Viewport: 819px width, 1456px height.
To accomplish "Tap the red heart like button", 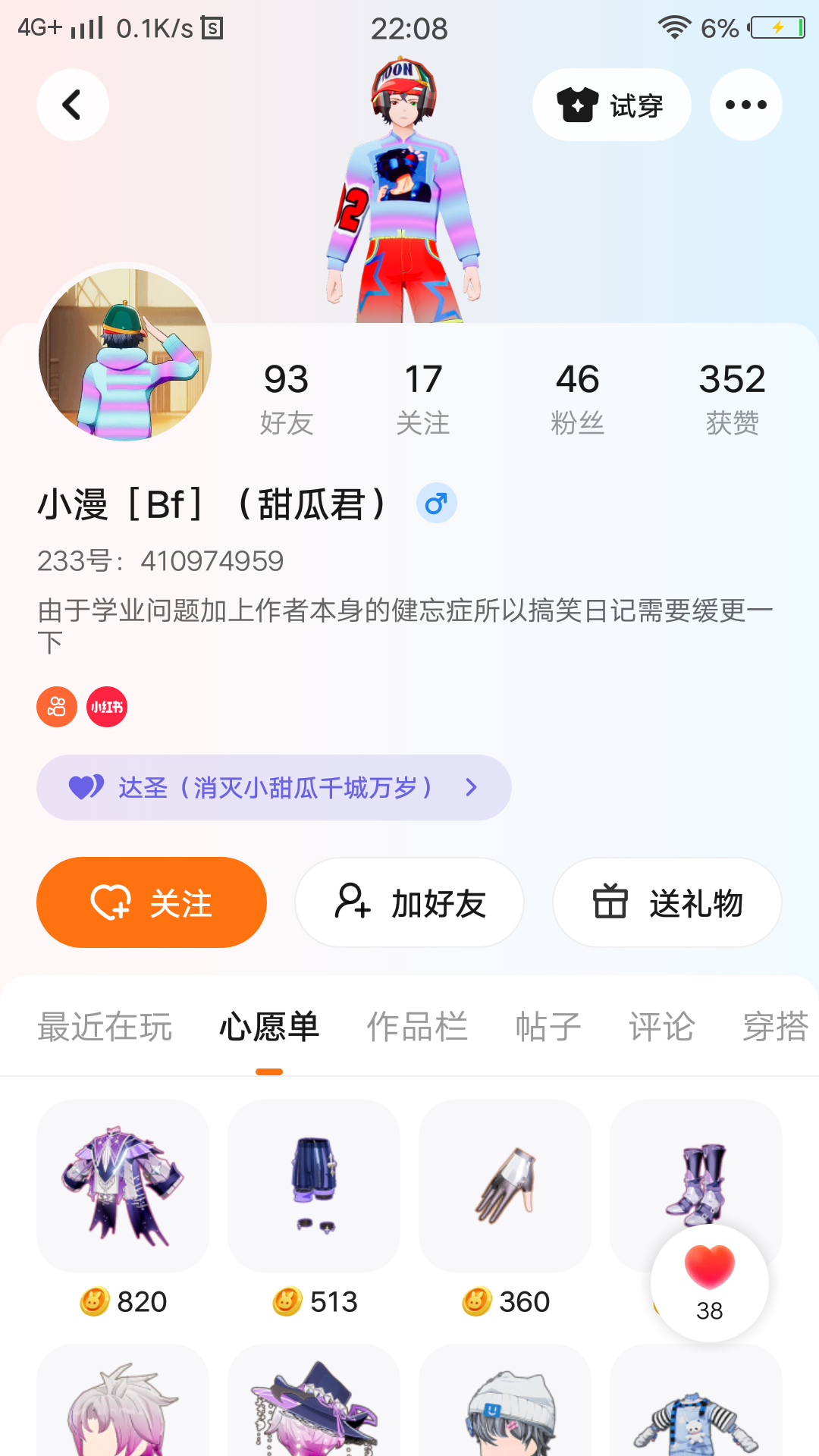I will click(710, 1283).
